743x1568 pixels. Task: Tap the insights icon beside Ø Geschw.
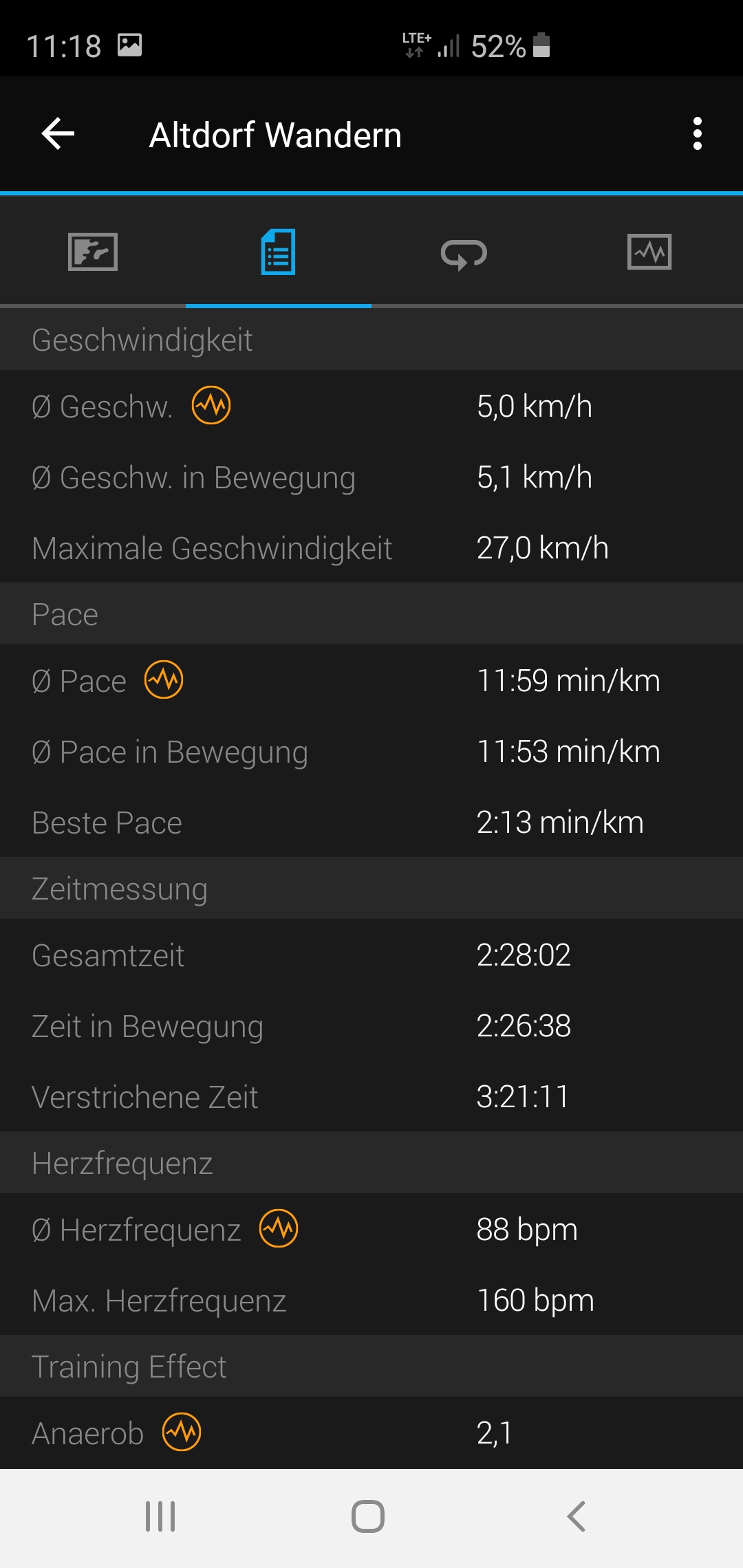pyautogui.click(x=211, y=405)
